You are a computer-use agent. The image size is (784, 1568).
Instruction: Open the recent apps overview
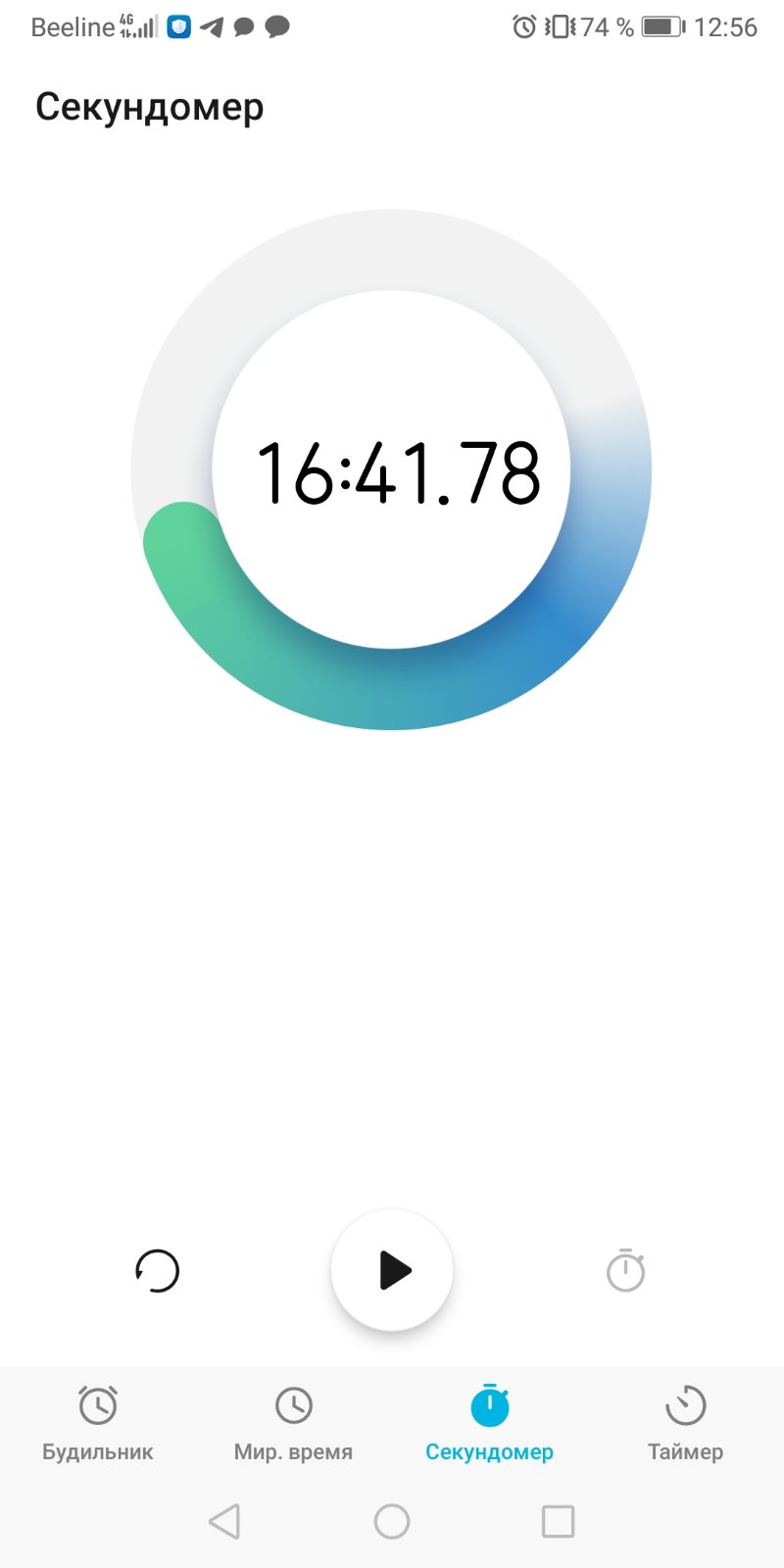click(x=558, y=1521)
